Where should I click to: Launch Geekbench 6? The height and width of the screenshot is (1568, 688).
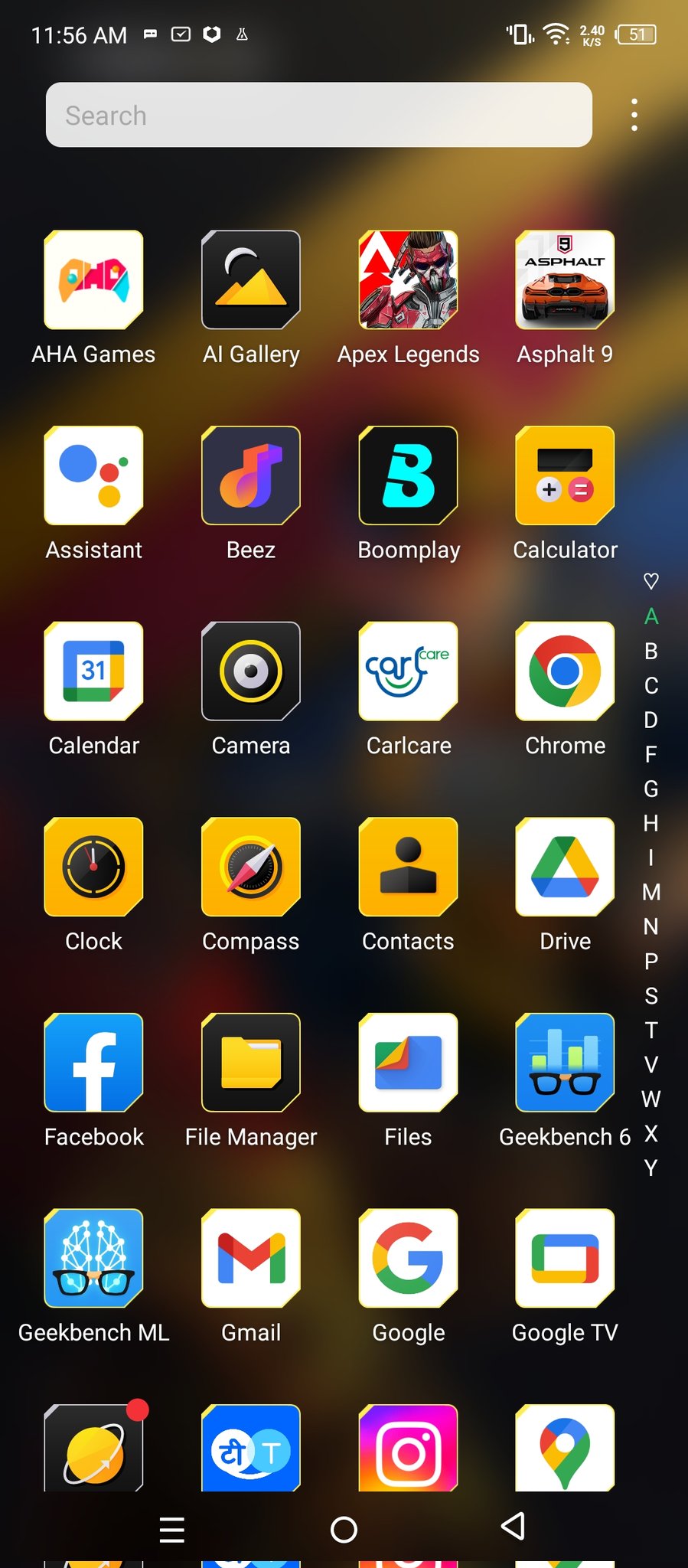[565, 1063]
